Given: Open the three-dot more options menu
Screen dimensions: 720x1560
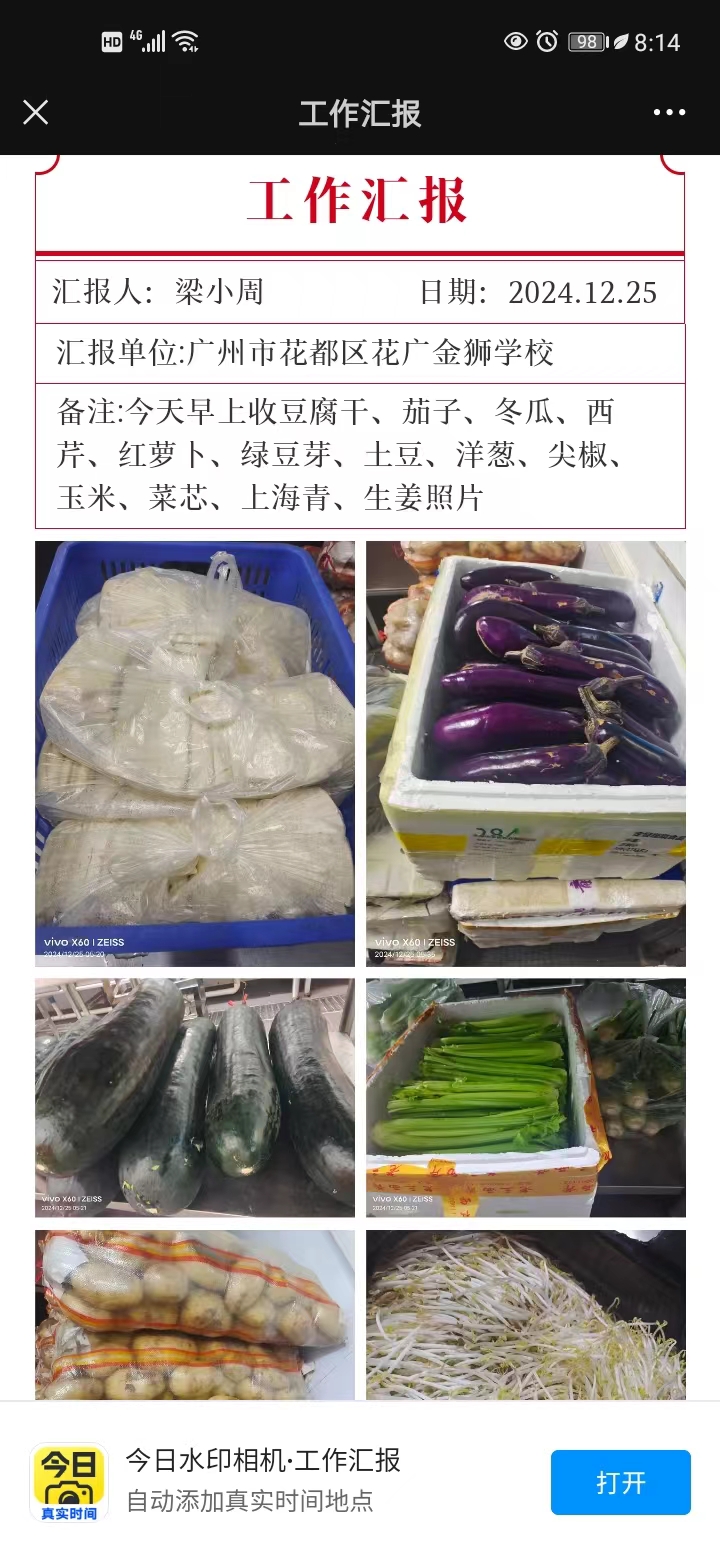Looking at the screenshot, I should point(669,113).
